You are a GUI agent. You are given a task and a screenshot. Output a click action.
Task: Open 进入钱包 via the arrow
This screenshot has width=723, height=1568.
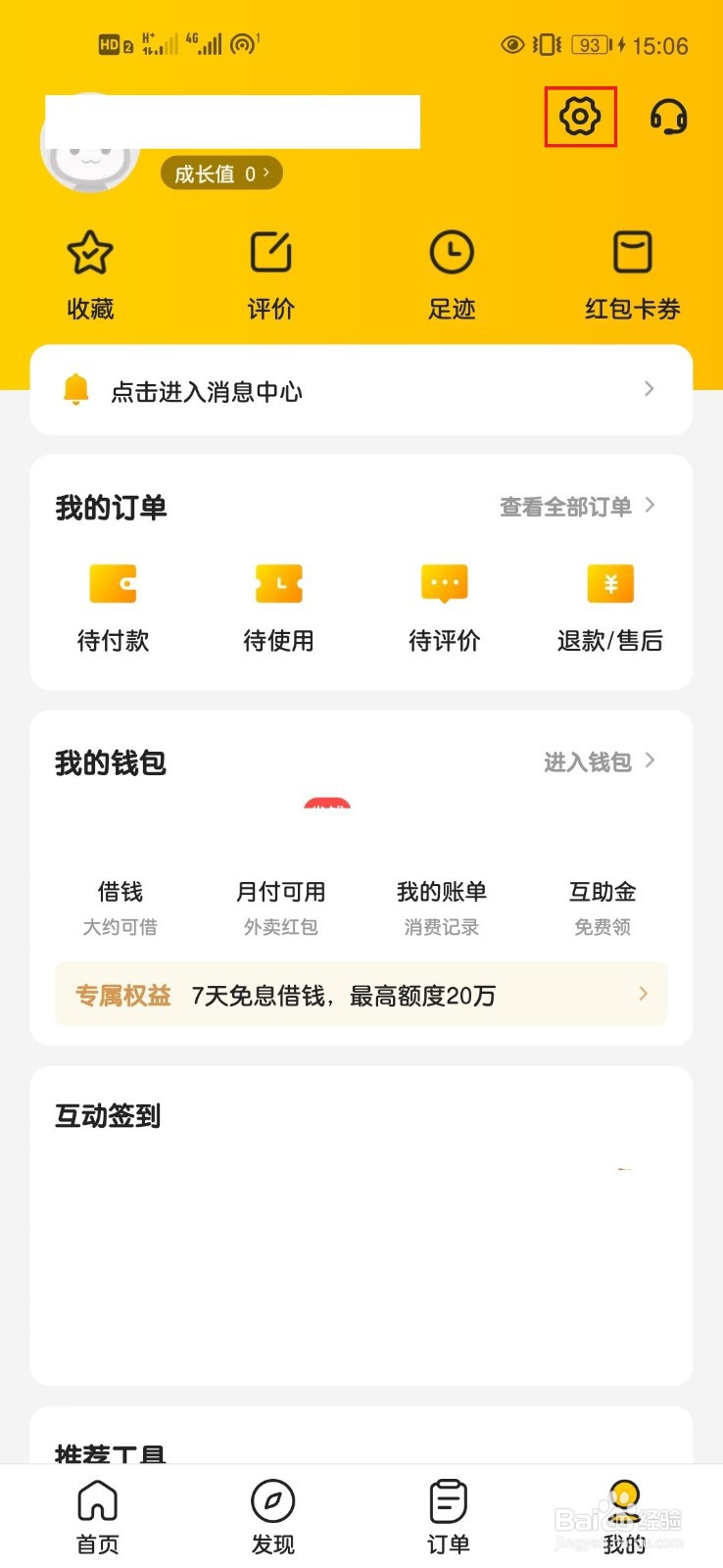click(596, 761)
